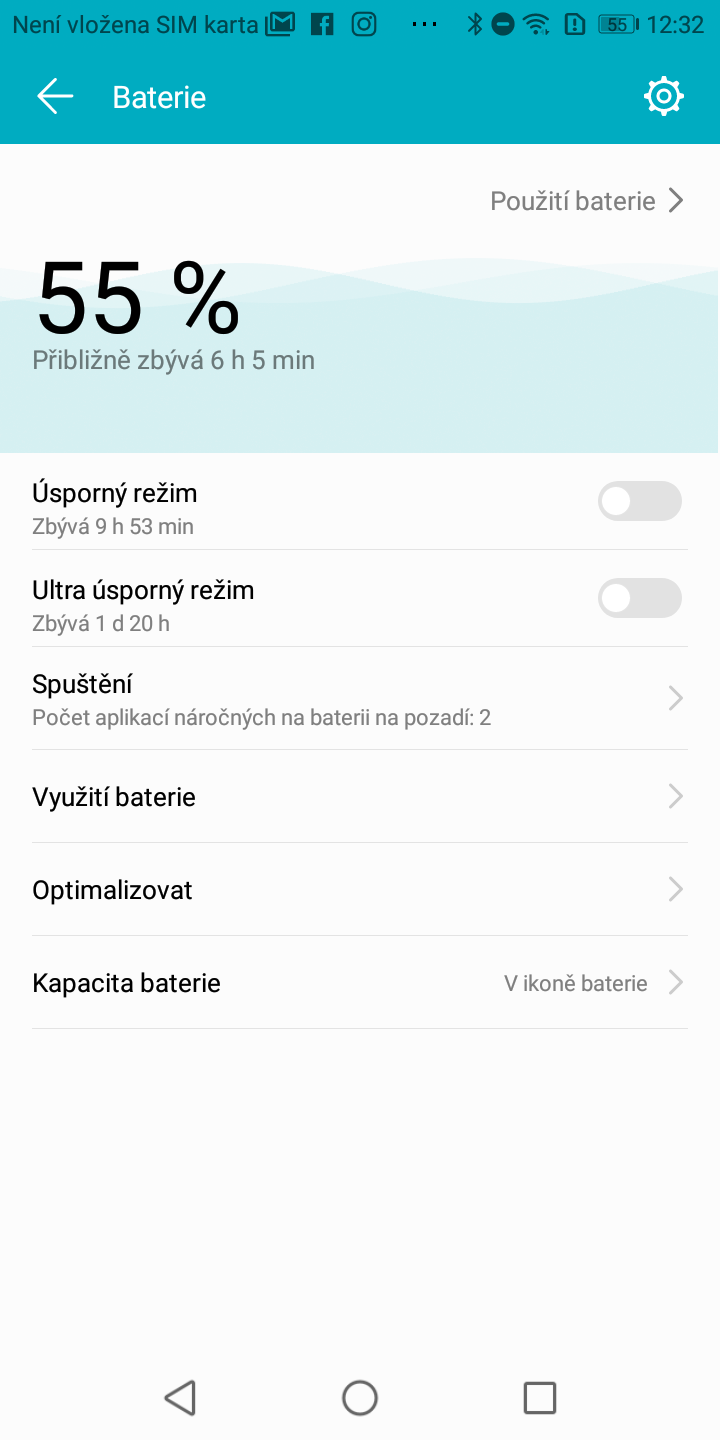Viewport: 720px width, 1440px height.
Task: Open Kapacita baterie setting
Action: tap(360, 983)
